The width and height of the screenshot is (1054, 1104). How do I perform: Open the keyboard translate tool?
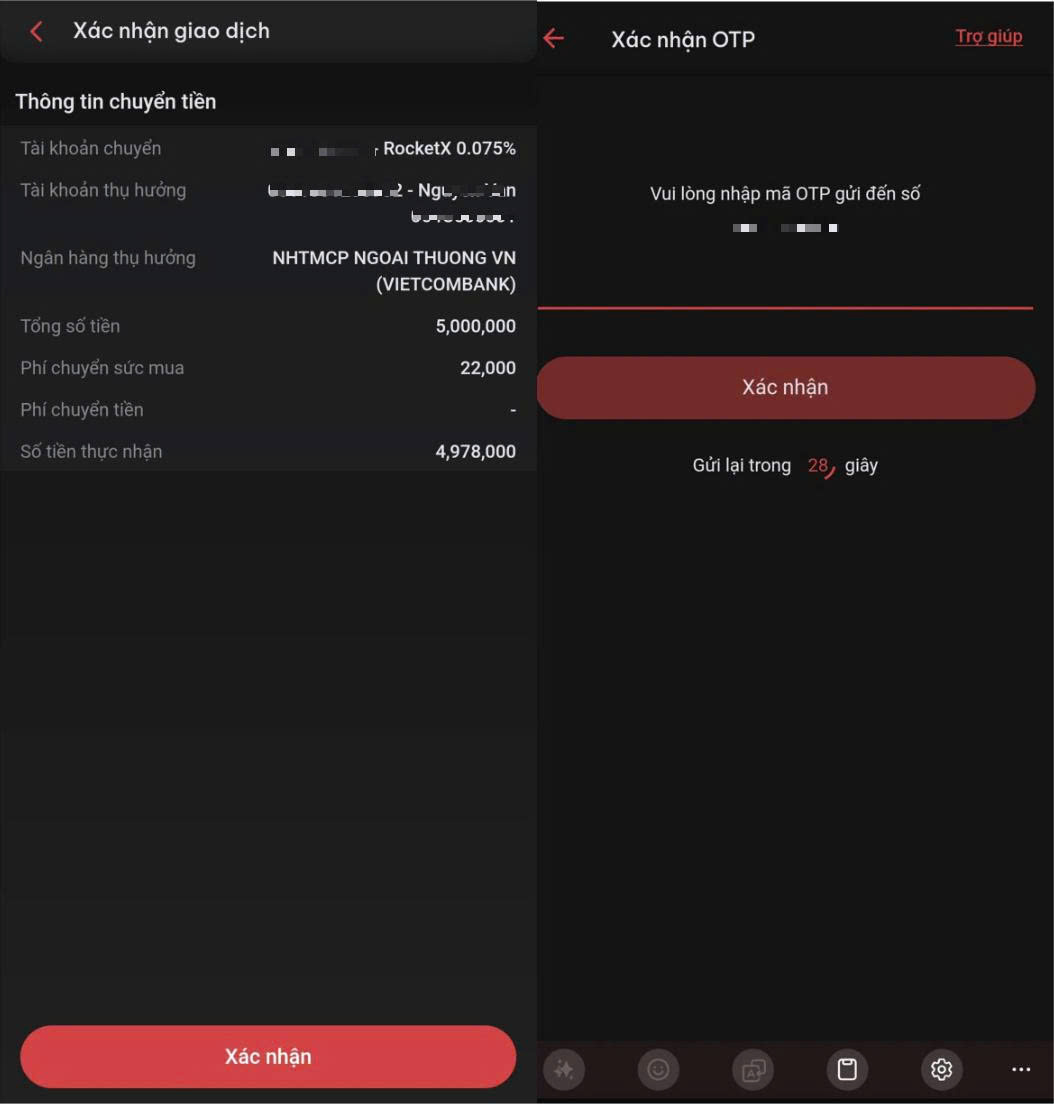pyautogui.click(x=753, y=1070)
